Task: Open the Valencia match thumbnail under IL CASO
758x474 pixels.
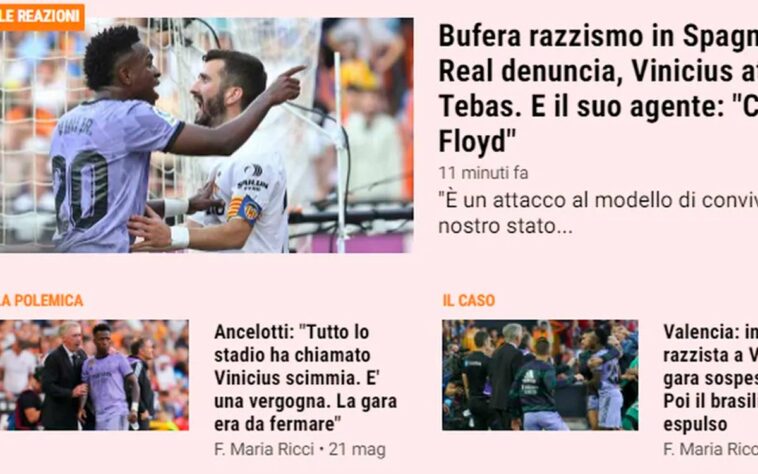Action: [x=540, y=375]
